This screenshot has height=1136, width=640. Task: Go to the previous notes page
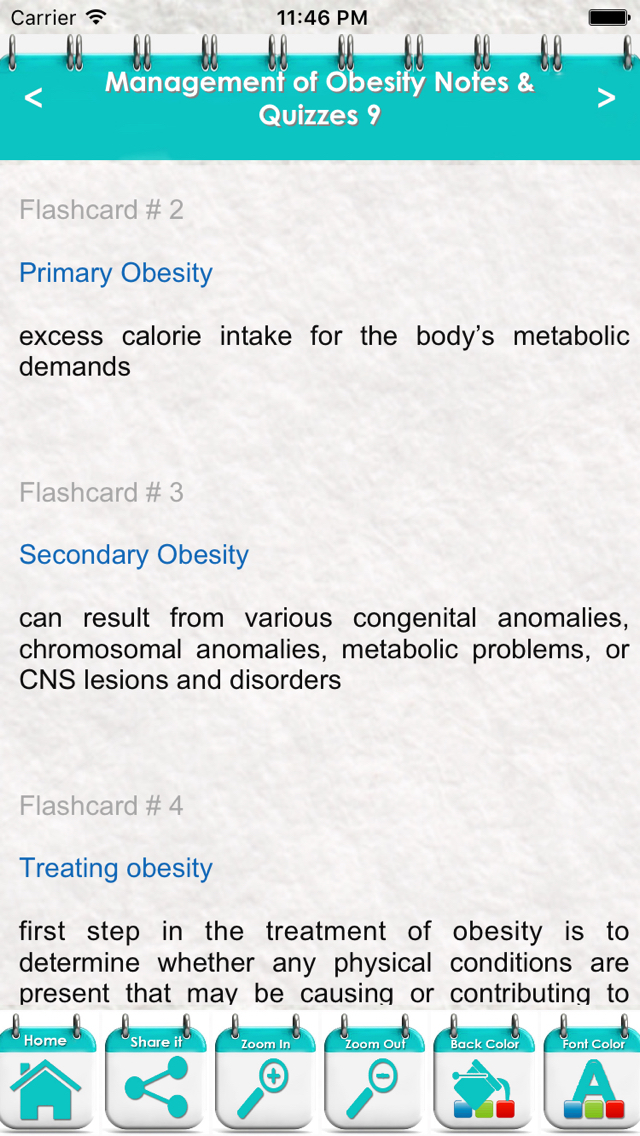coord(34,98)
